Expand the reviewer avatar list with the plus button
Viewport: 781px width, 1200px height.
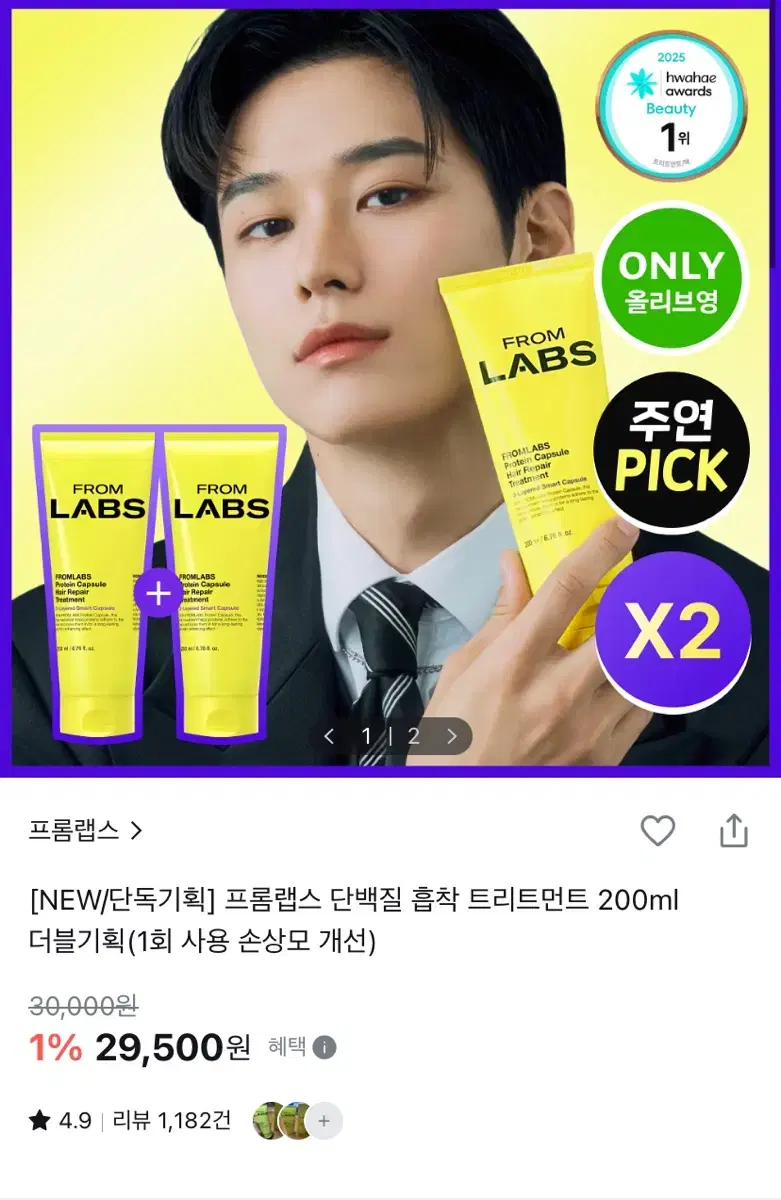[320, 1121]
